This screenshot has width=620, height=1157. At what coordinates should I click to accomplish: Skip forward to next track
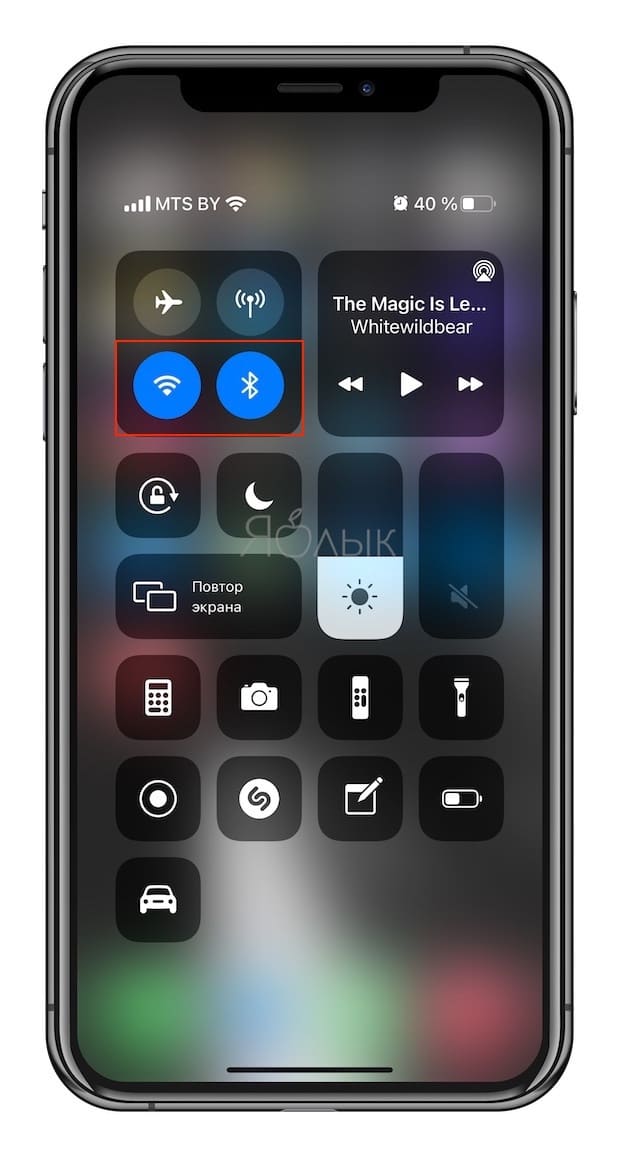[x=470, y=384]
